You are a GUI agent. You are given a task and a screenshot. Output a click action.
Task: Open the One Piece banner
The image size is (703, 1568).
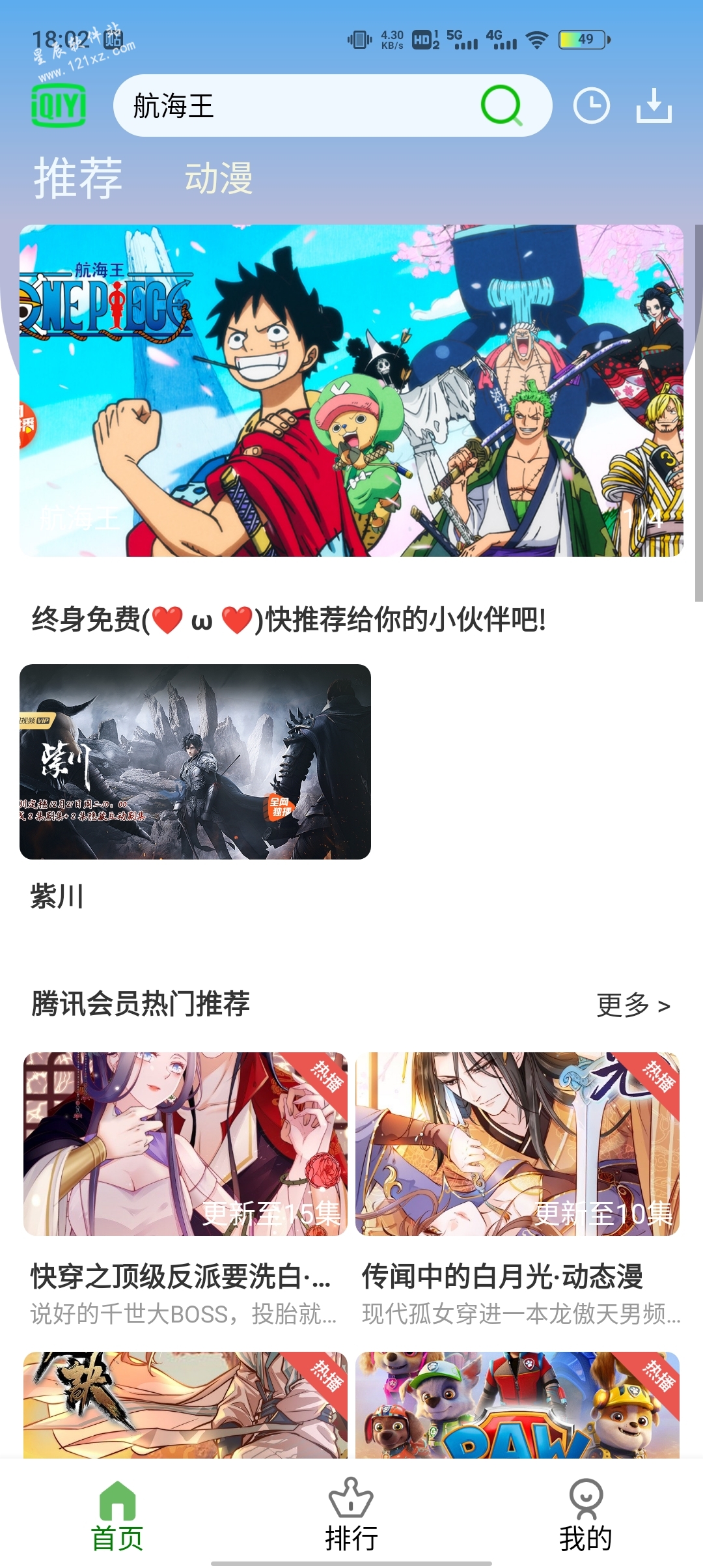click(x=351, y=391)
